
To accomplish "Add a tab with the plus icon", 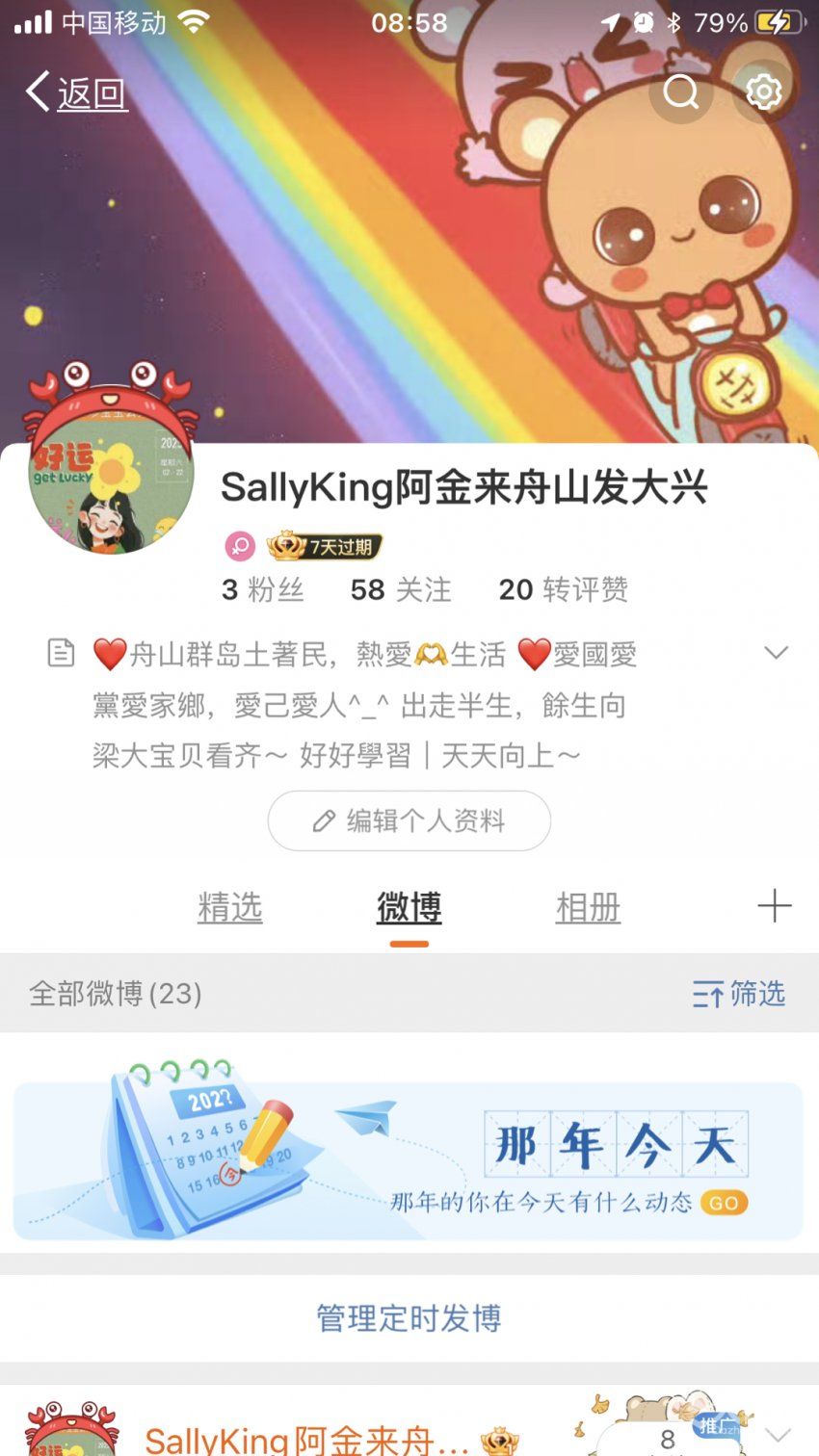I will [x=774, y=906].
